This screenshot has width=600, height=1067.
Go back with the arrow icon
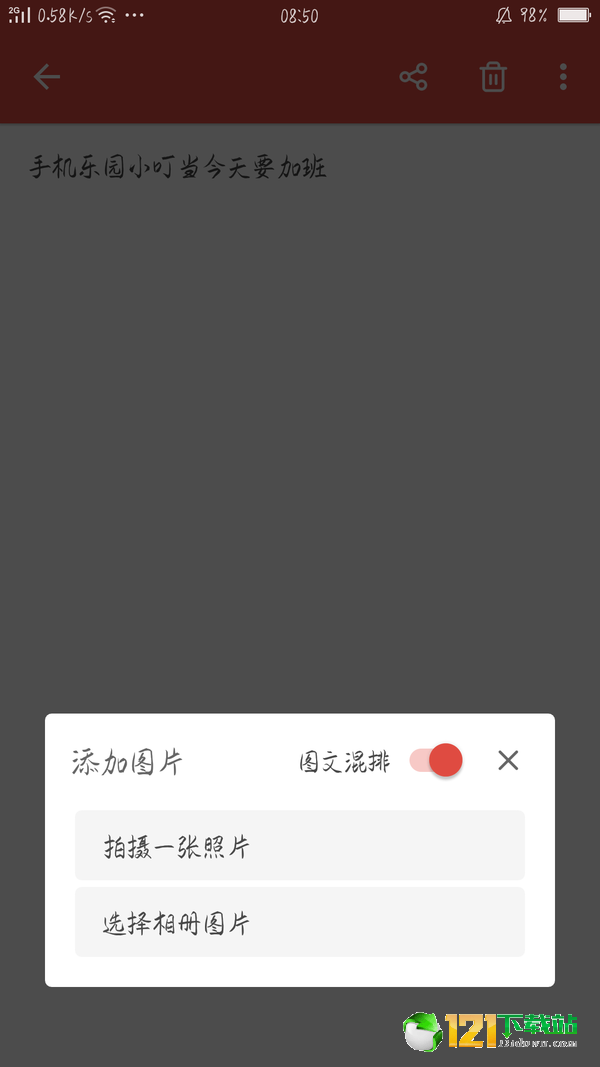coord(47,77)
